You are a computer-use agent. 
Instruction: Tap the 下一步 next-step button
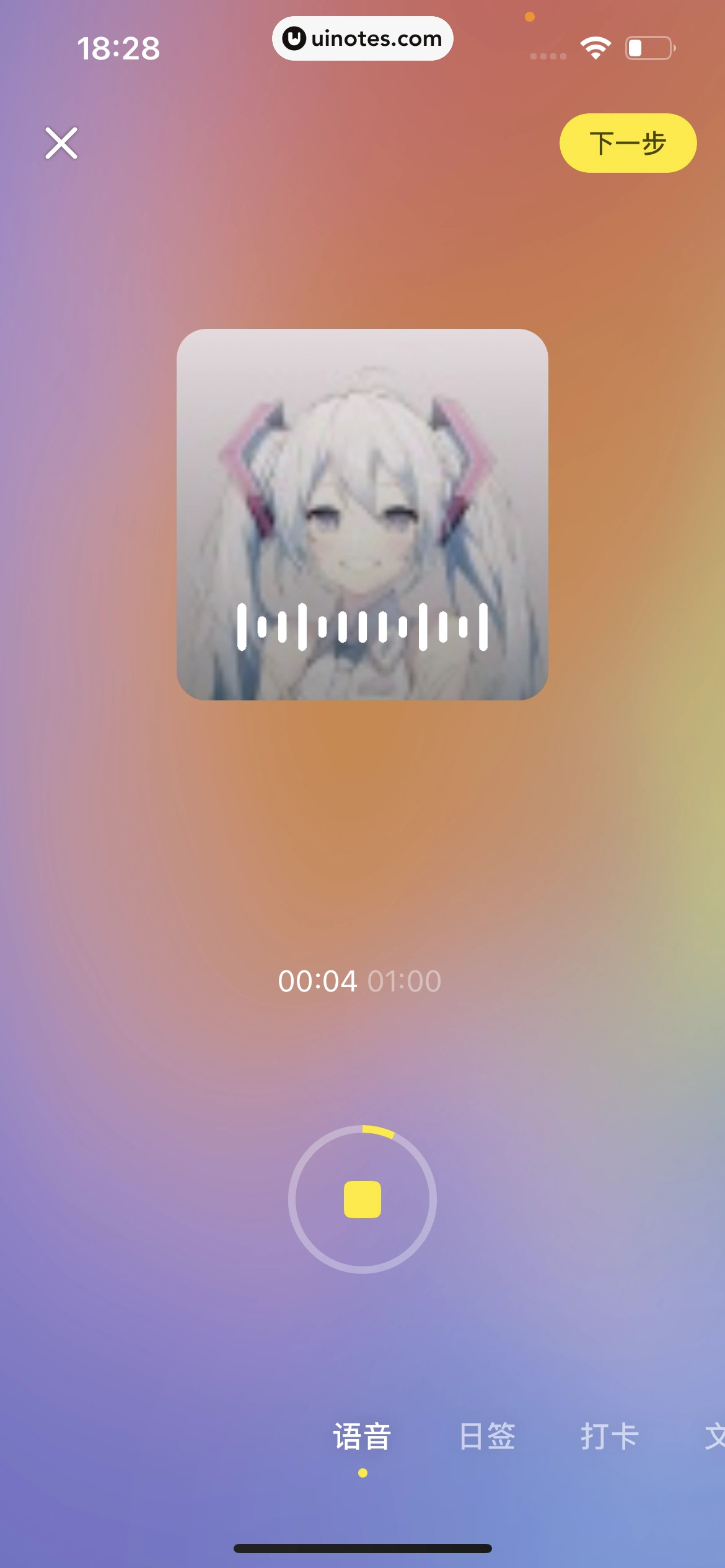coord(627,143)
